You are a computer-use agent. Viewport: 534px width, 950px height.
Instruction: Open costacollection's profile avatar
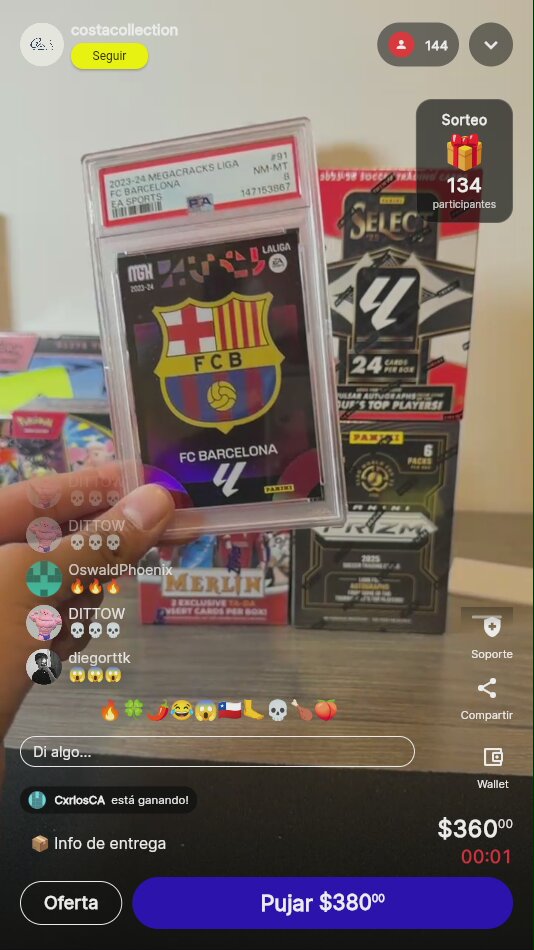tap(42, 44)
